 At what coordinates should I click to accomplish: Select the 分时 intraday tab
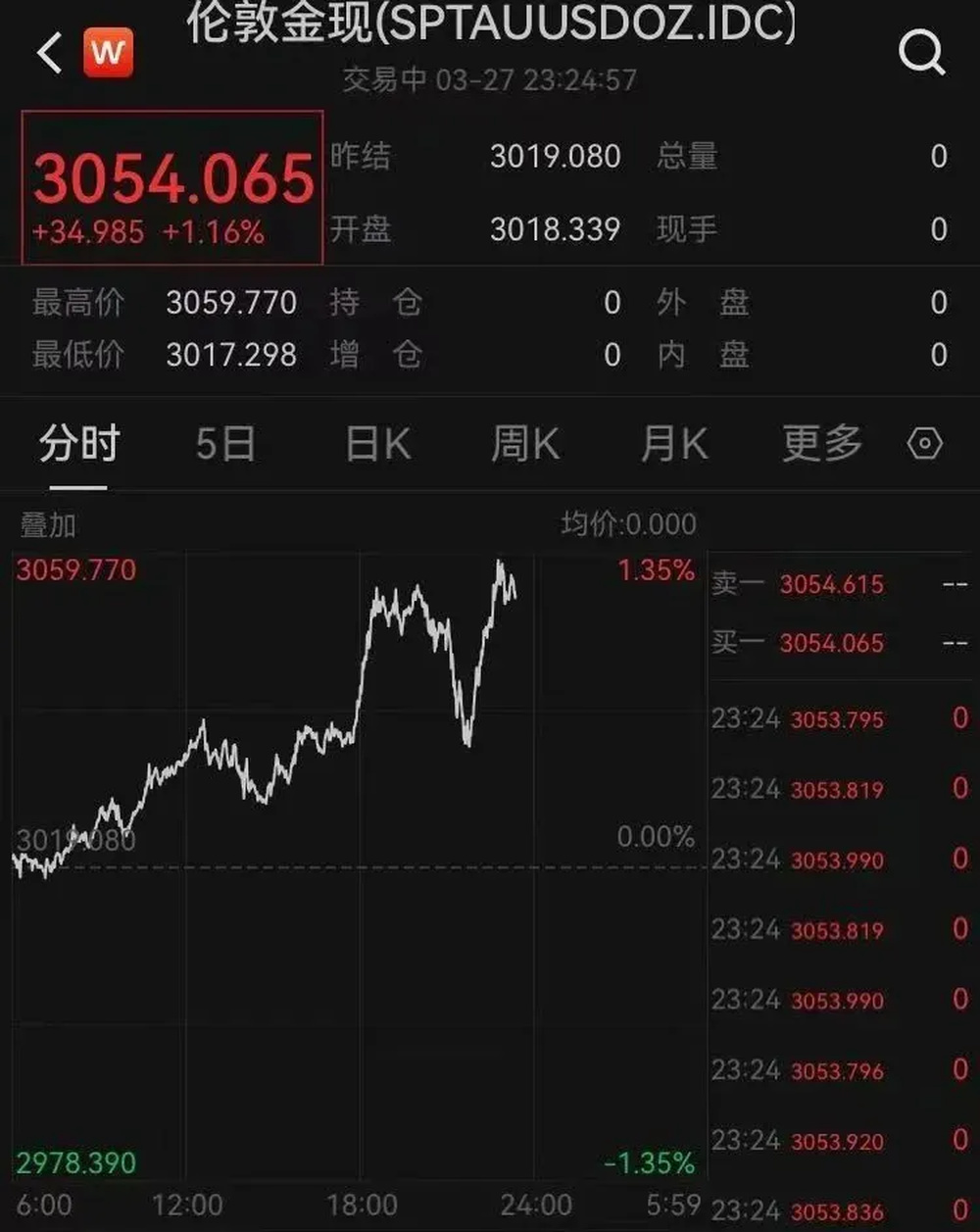78,444
